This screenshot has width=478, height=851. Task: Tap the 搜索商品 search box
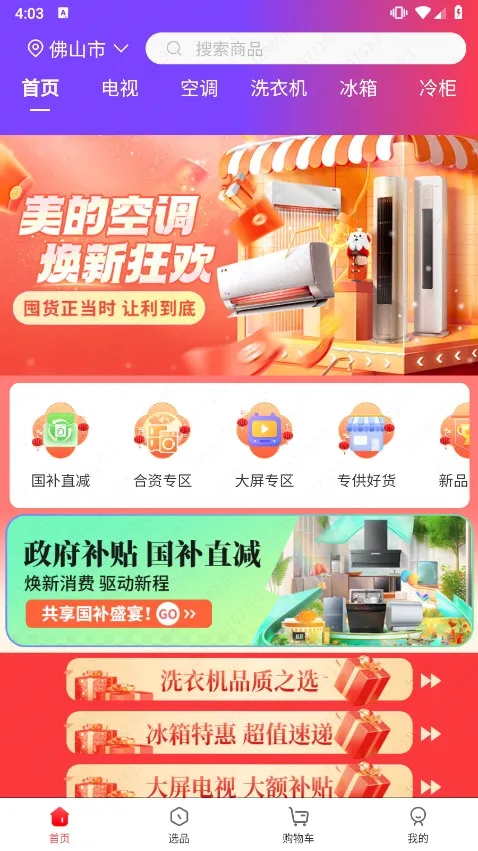[305, 49]
